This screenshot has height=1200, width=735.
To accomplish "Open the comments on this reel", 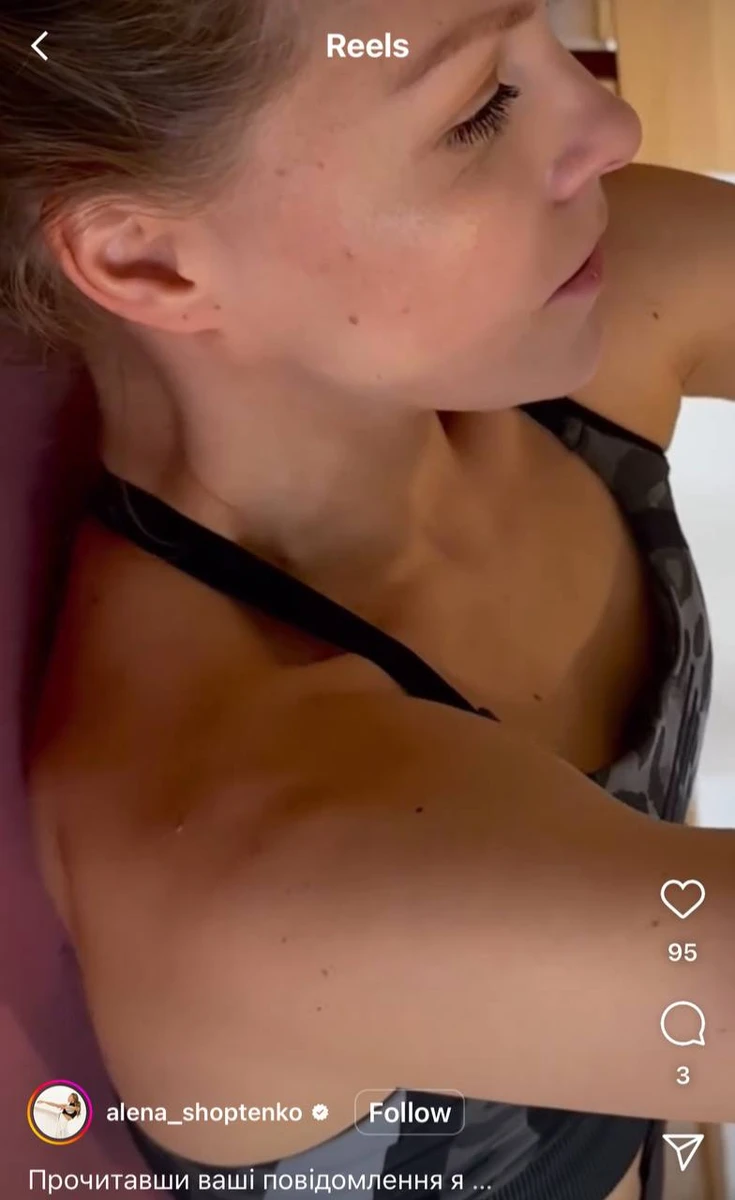I will tap(682, 1025).
